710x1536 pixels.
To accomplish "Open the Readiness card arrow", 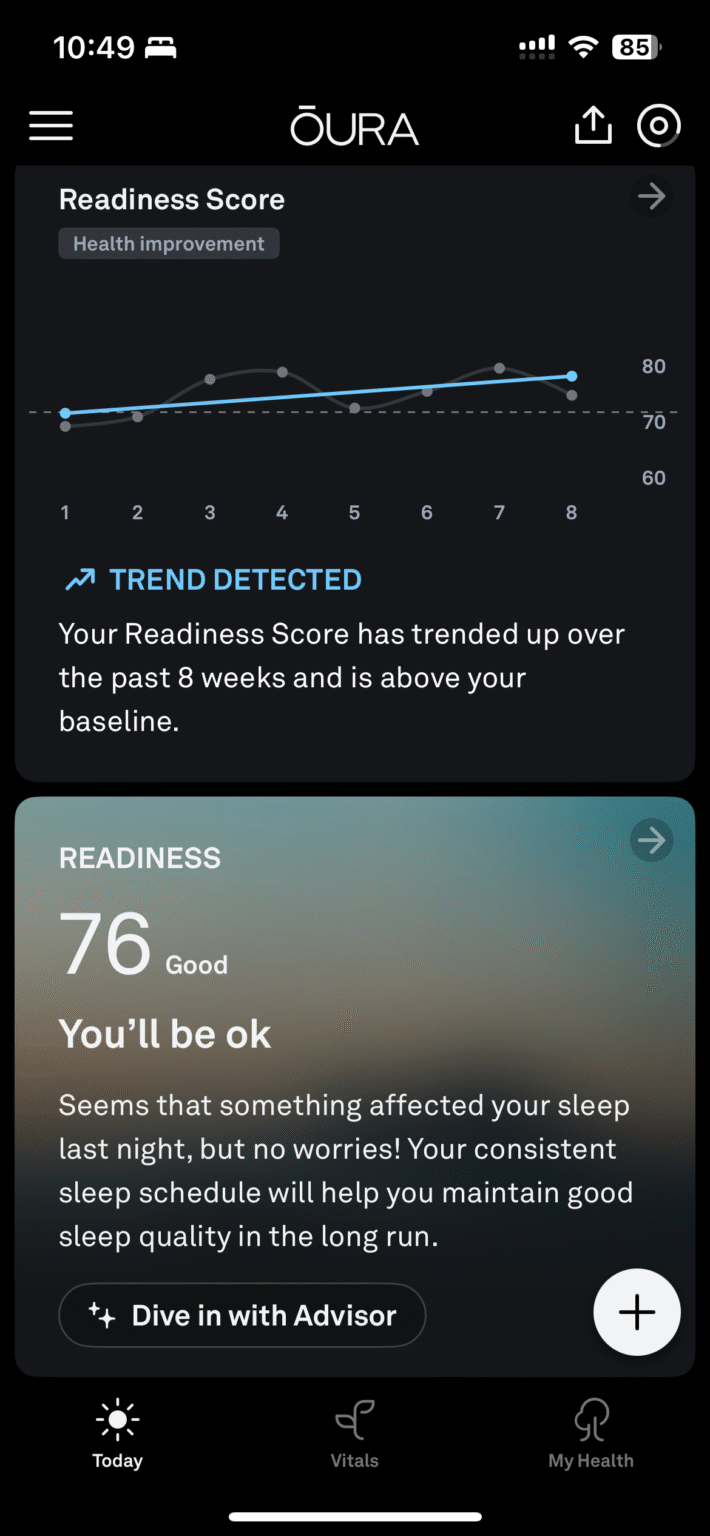I will coord(651,841).
